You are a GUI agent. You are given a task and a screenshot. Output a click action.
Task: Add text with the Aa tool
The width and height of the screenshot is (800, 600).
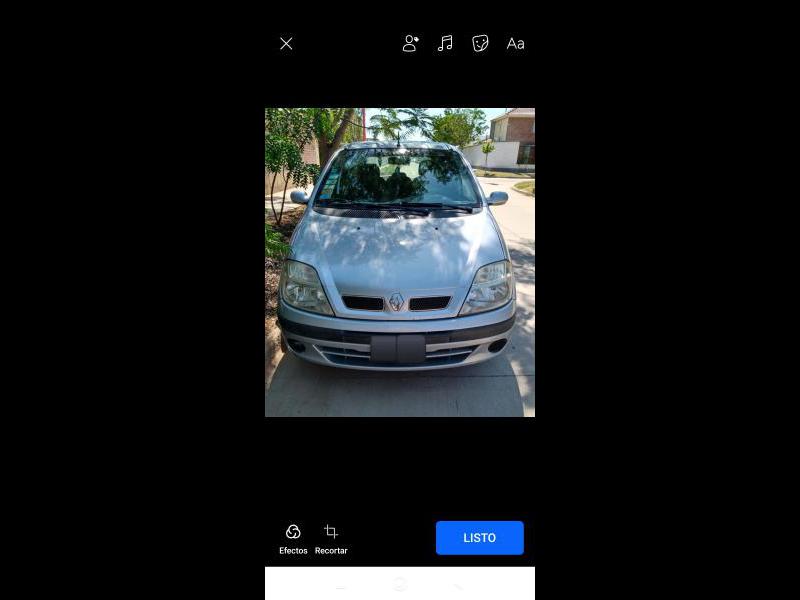point(515,44)
